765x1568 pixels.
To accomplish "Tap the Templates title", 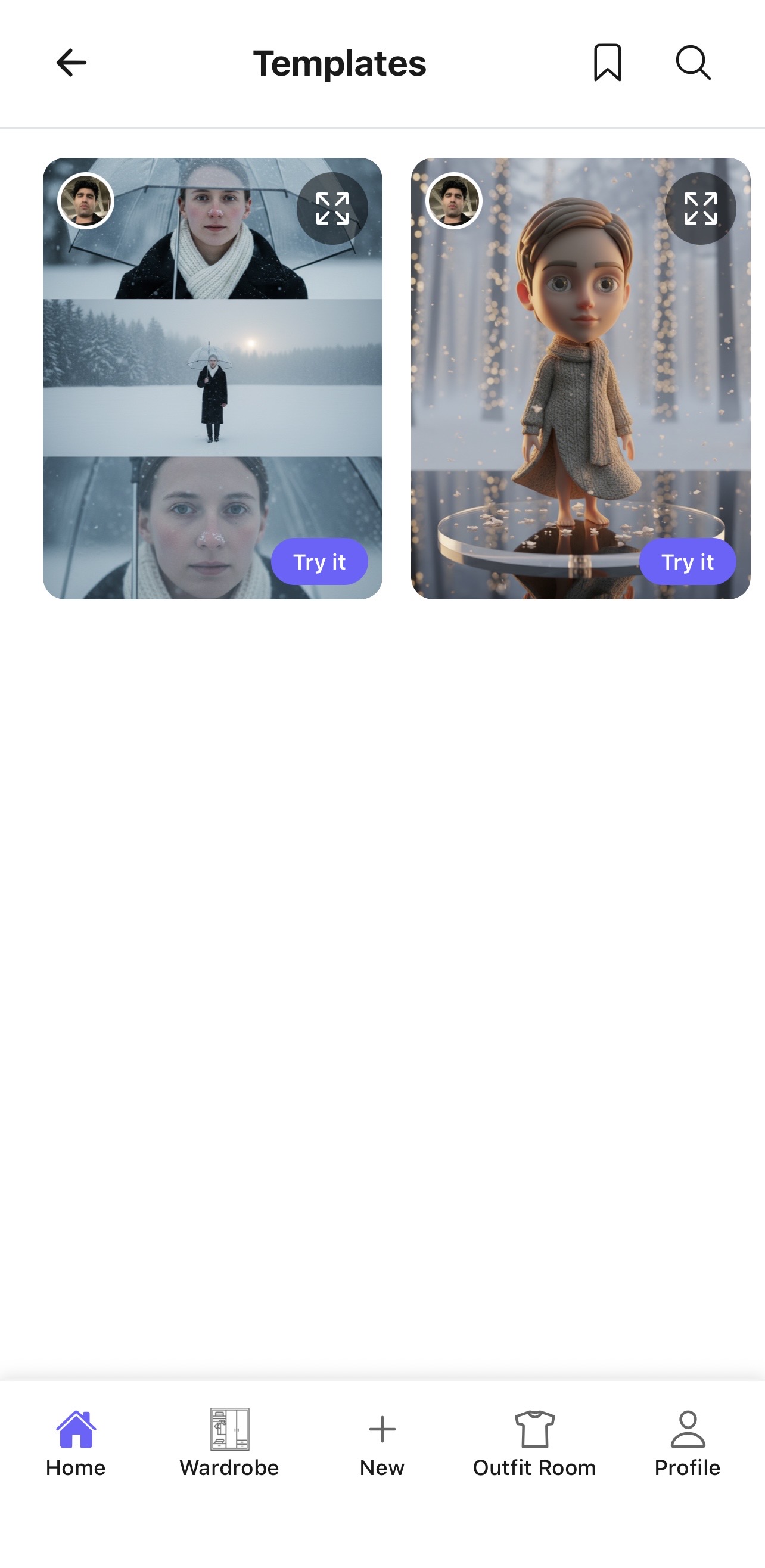I will click(x=340, y=63).
